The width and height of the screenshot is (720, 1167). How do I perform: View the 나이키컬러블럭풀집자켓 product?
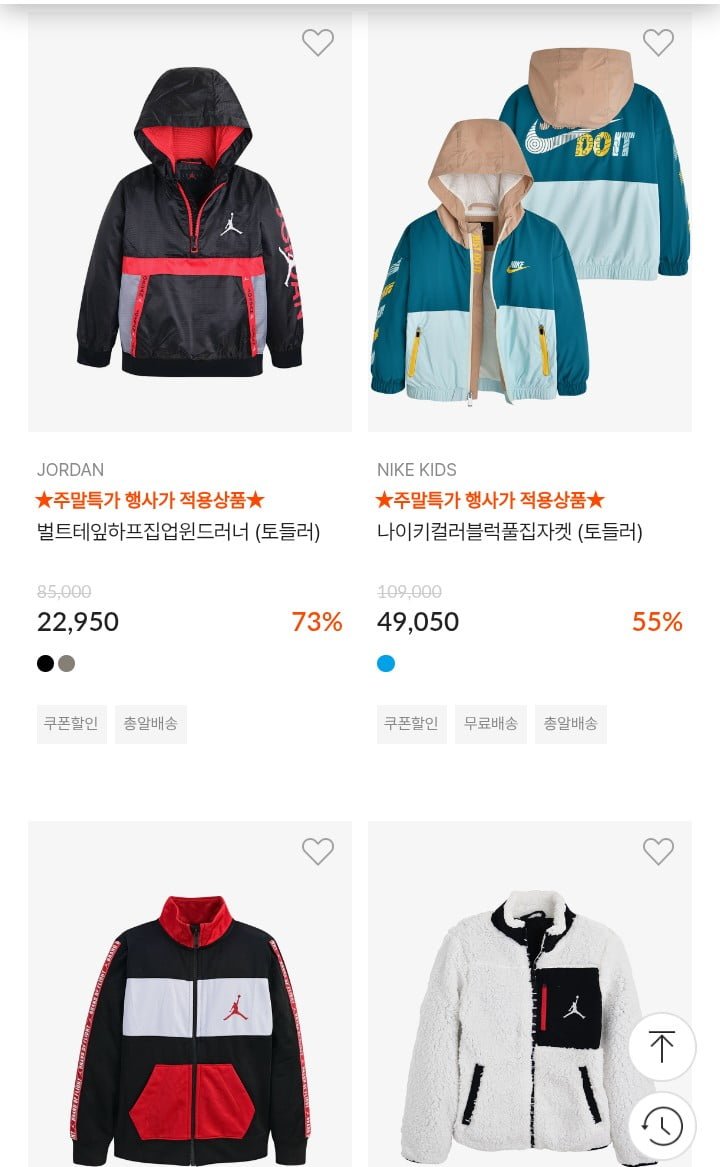pyautogui.click(x=509, y=532)
